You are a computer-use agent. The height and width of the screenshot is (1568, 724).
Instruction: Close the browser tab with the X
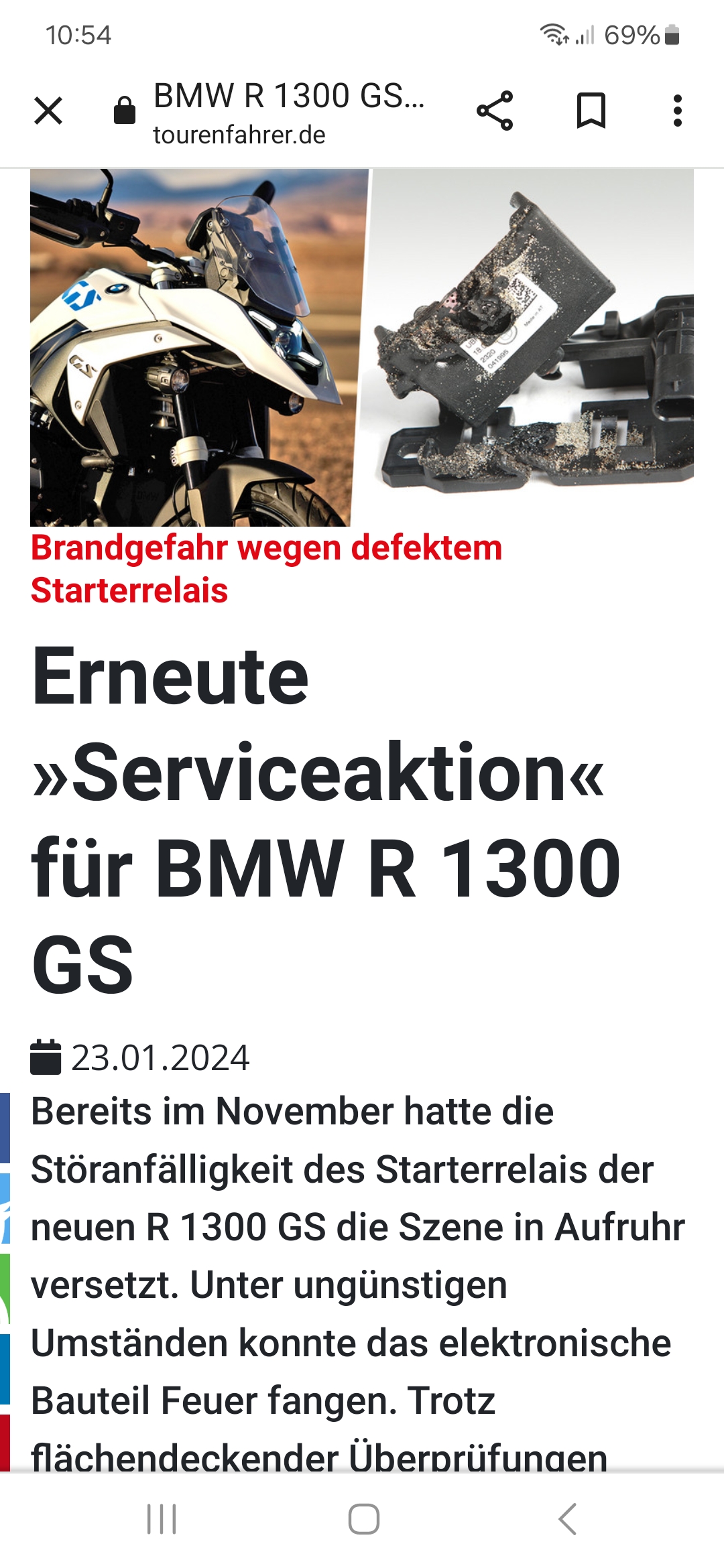click(x=48, y=111)
